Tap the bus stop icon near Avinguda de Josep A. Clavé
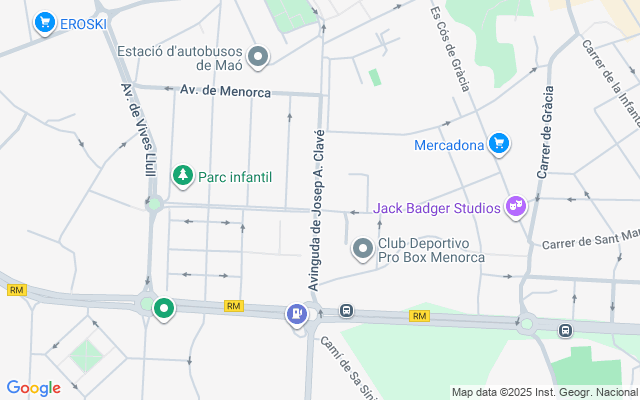Image resolution: width=640 pixels, height=400 pixels. (x=347, y=311)
